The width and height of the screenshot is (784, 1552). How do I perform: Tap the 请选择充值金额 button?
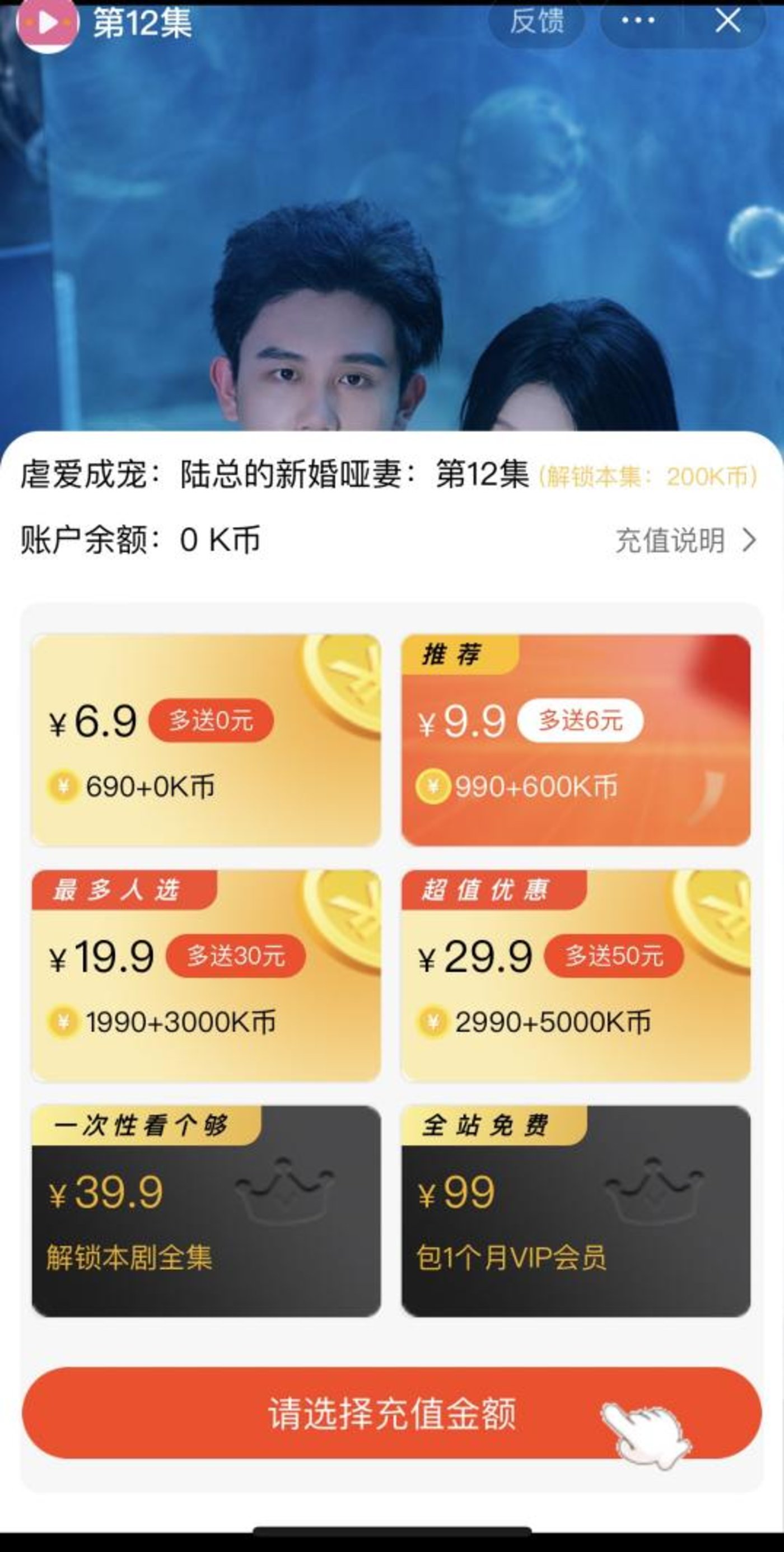click(391, 1414)
